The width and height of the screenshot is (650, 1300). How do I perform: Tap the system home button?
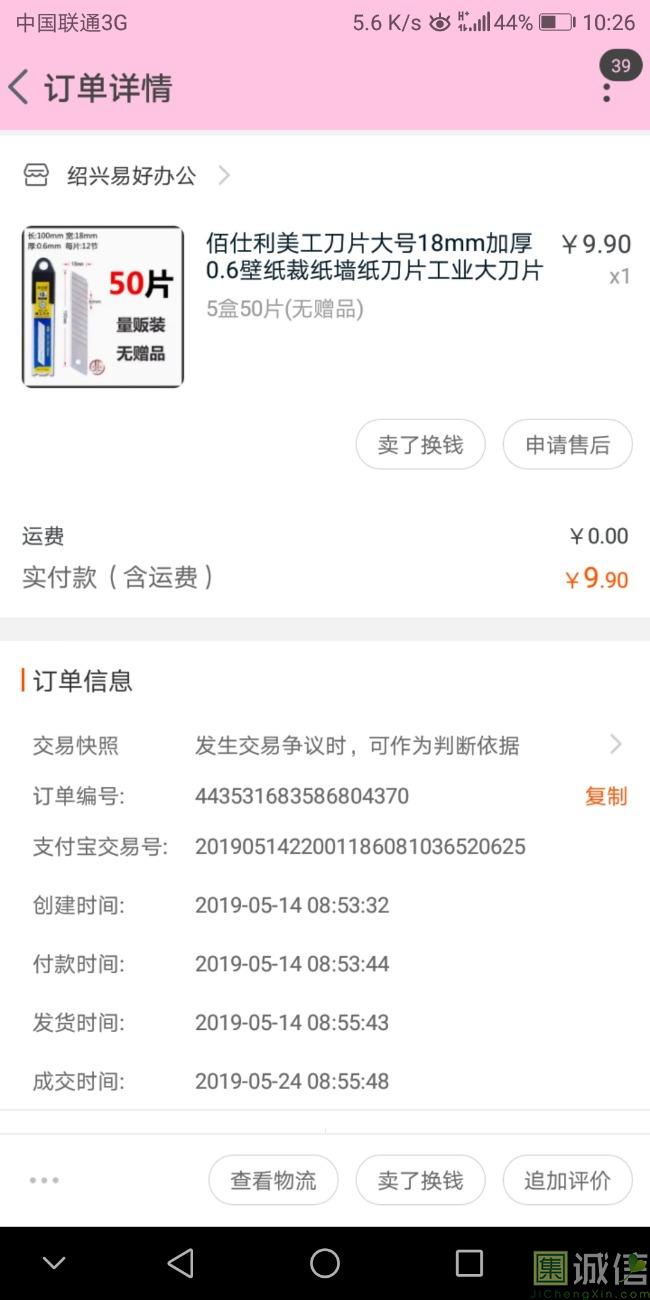point(325,1263)
